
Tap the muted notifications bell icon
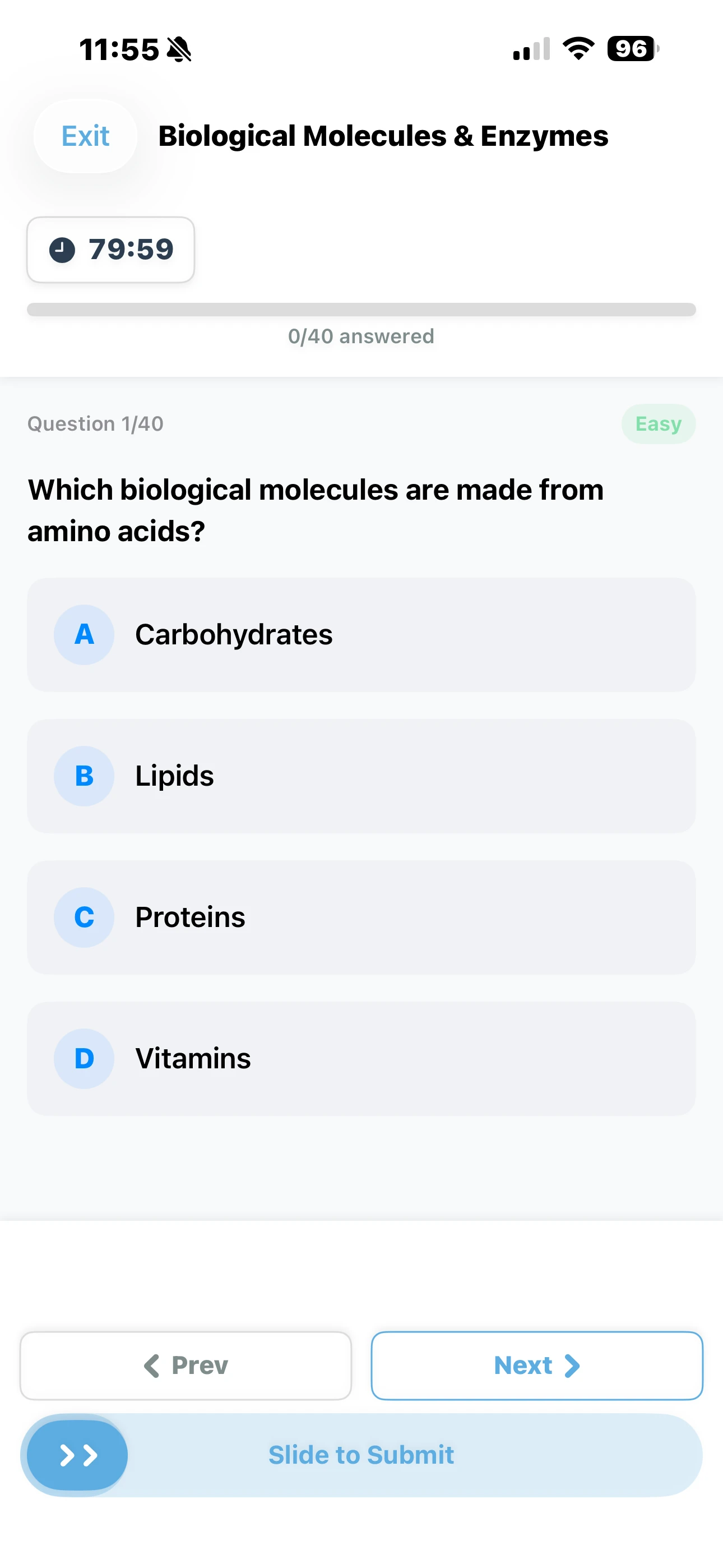coord(178,49)
